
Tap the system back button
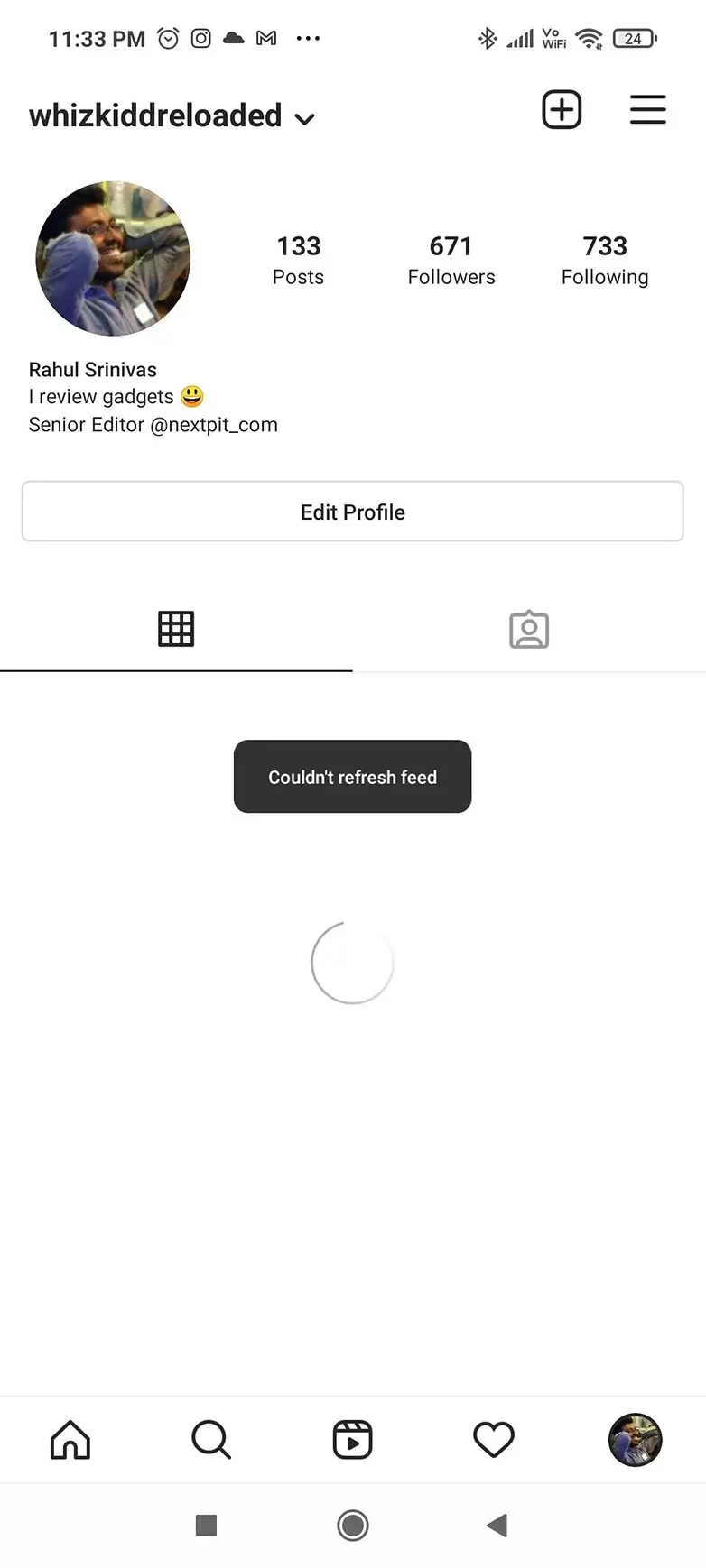(x=497, y=1526)
